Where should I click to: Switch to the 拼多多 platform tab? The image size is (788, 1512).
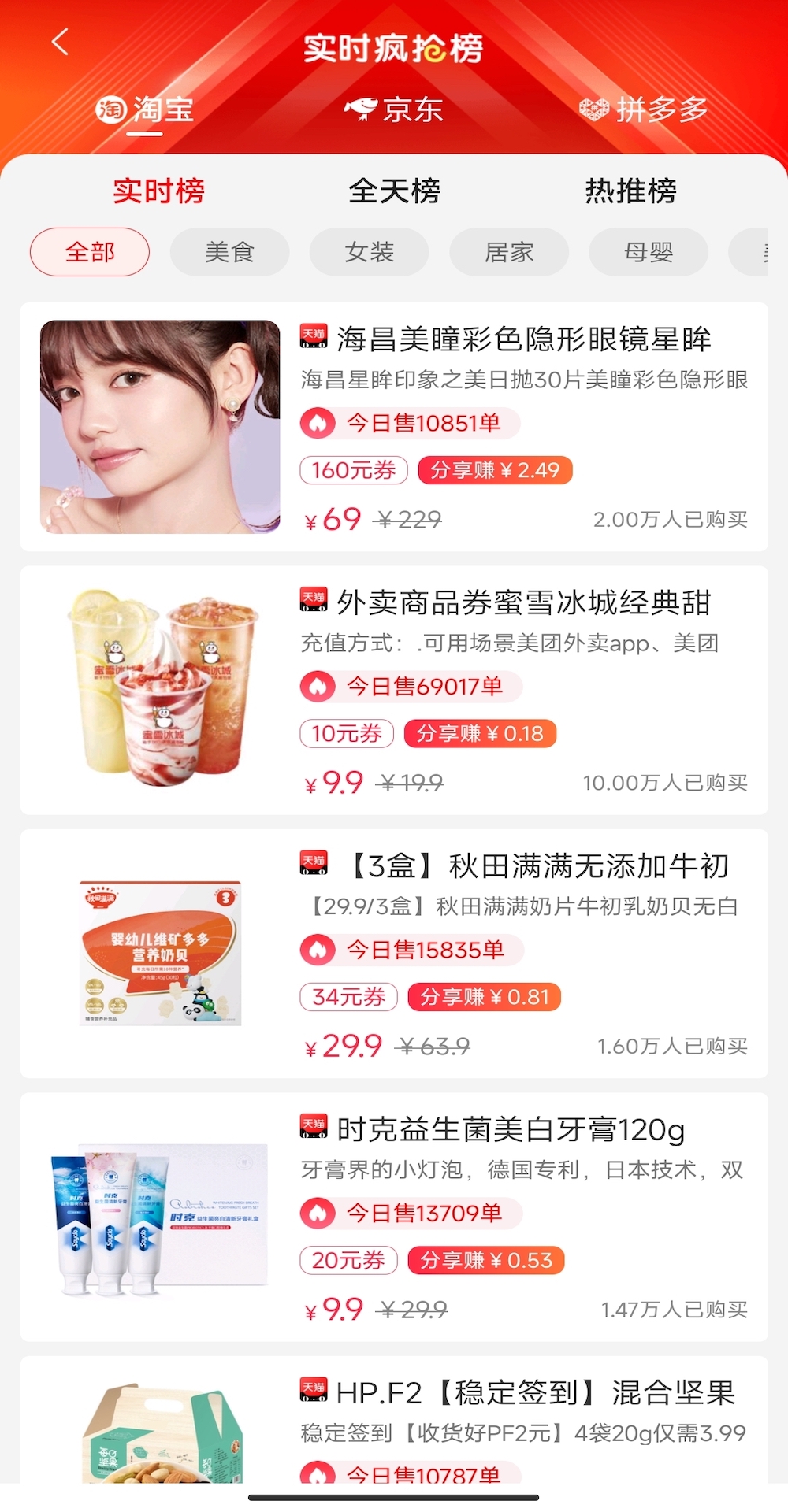(643, 109)
